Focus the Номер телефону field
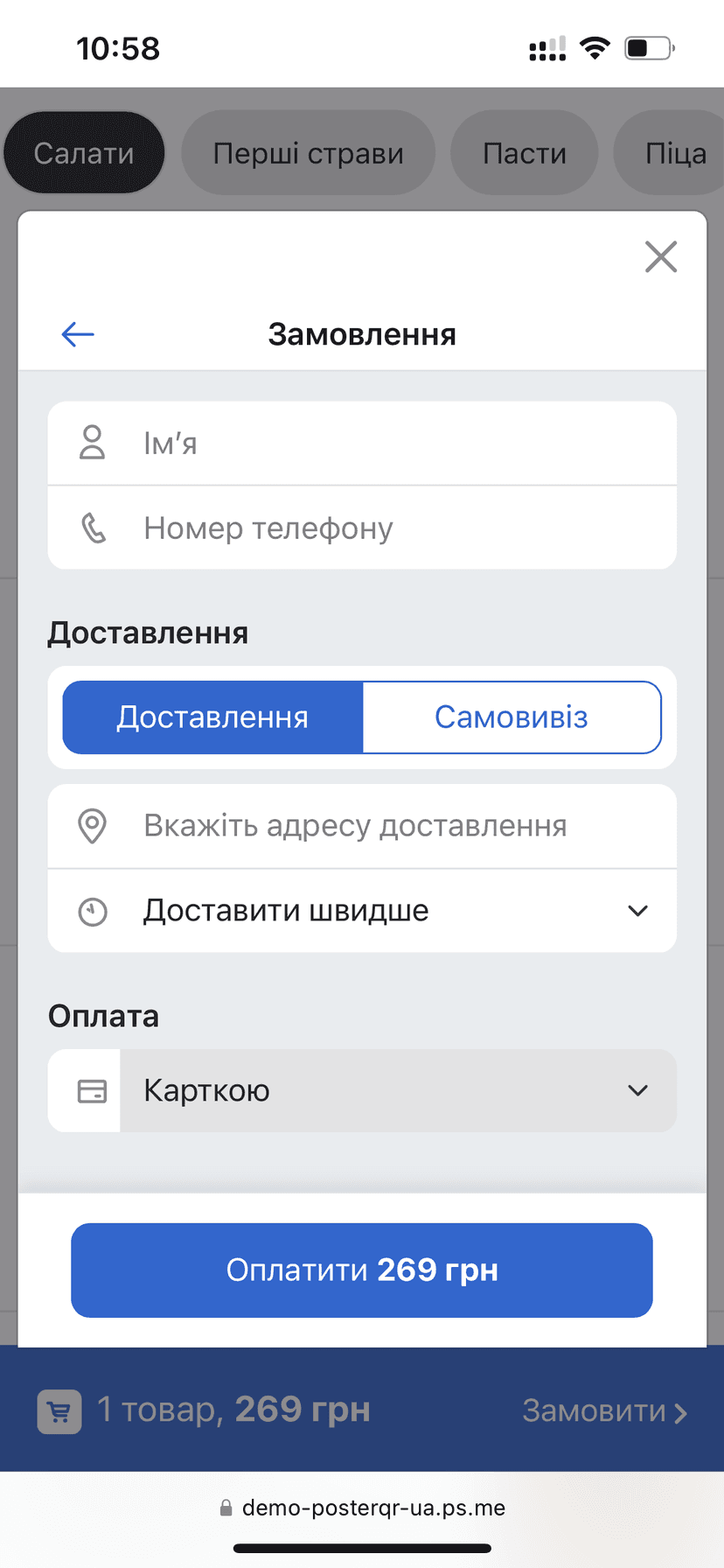Viewport: 724px width, 1568px height. coord(362,528)
